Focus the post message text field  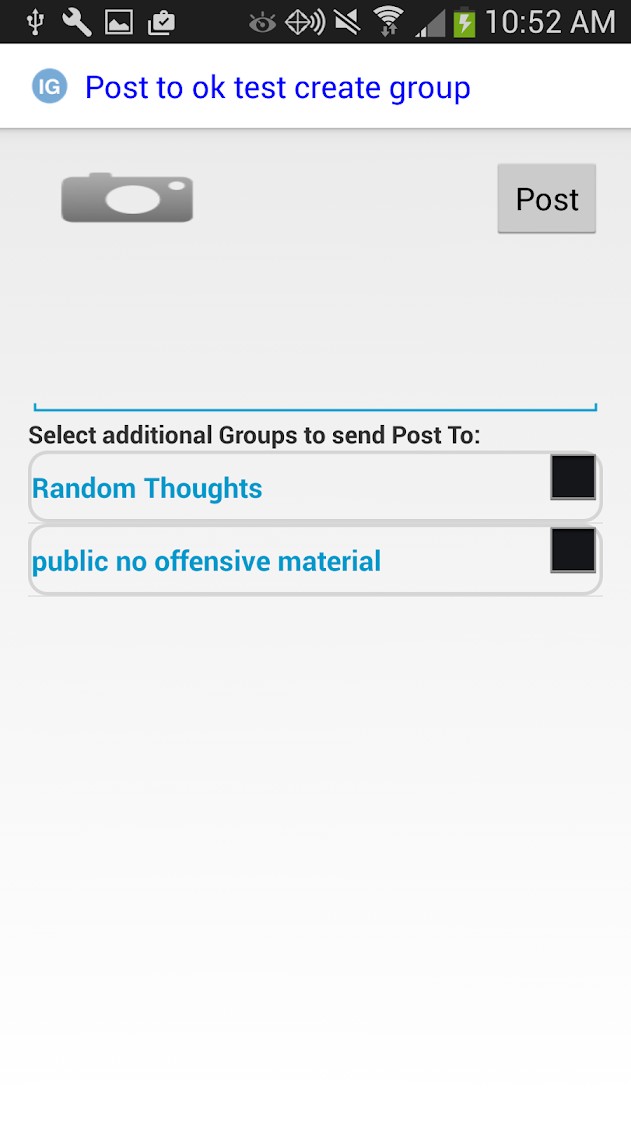(x=315, y=330)
